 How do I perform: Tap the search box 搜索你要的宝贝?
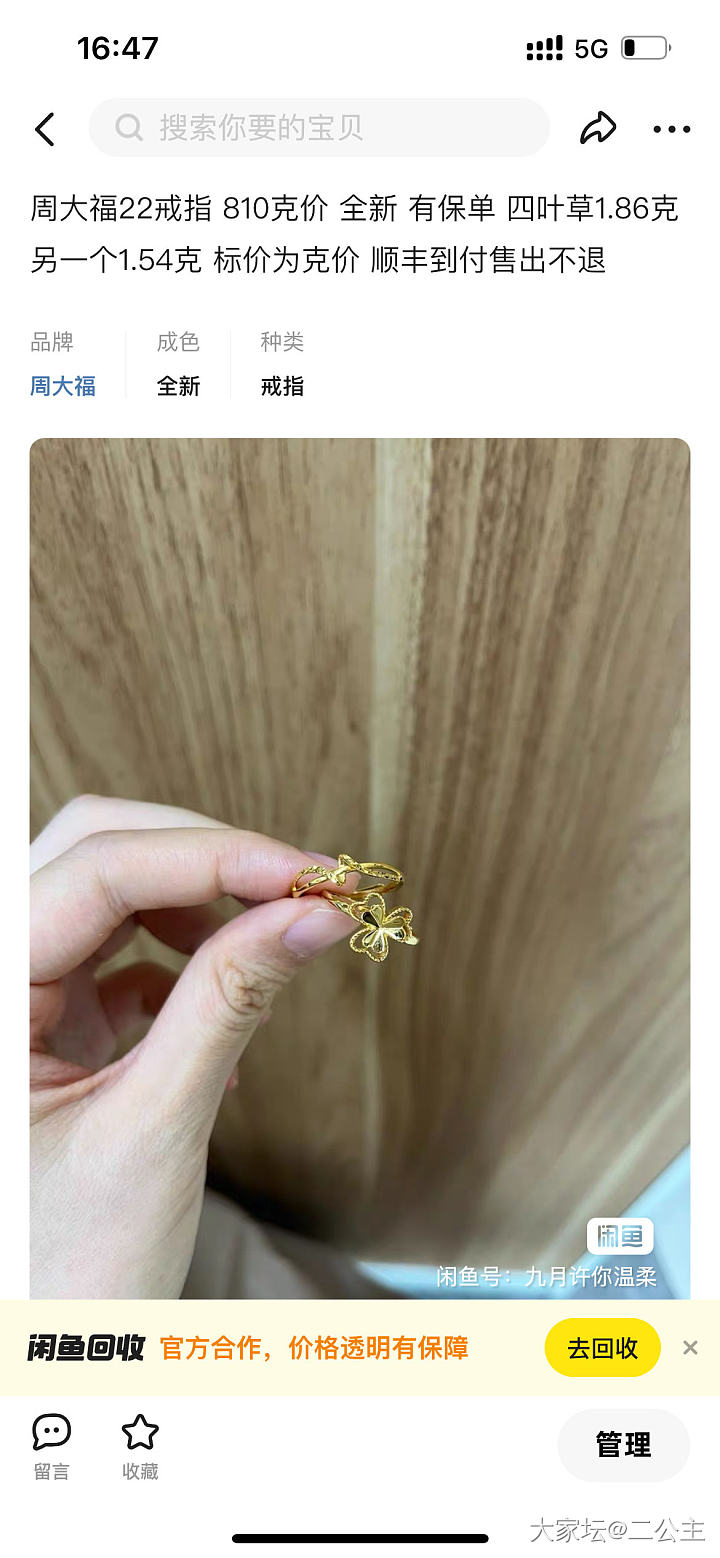pos(320,128)
